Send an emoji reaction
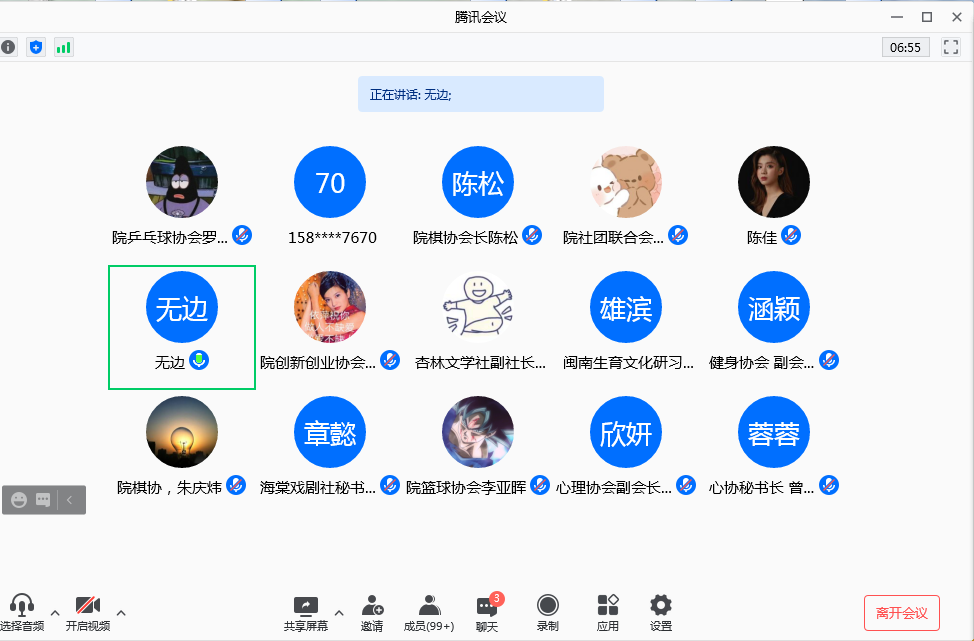Image resolution: width=974 pixels, height=641 pixels. [19, 499]
